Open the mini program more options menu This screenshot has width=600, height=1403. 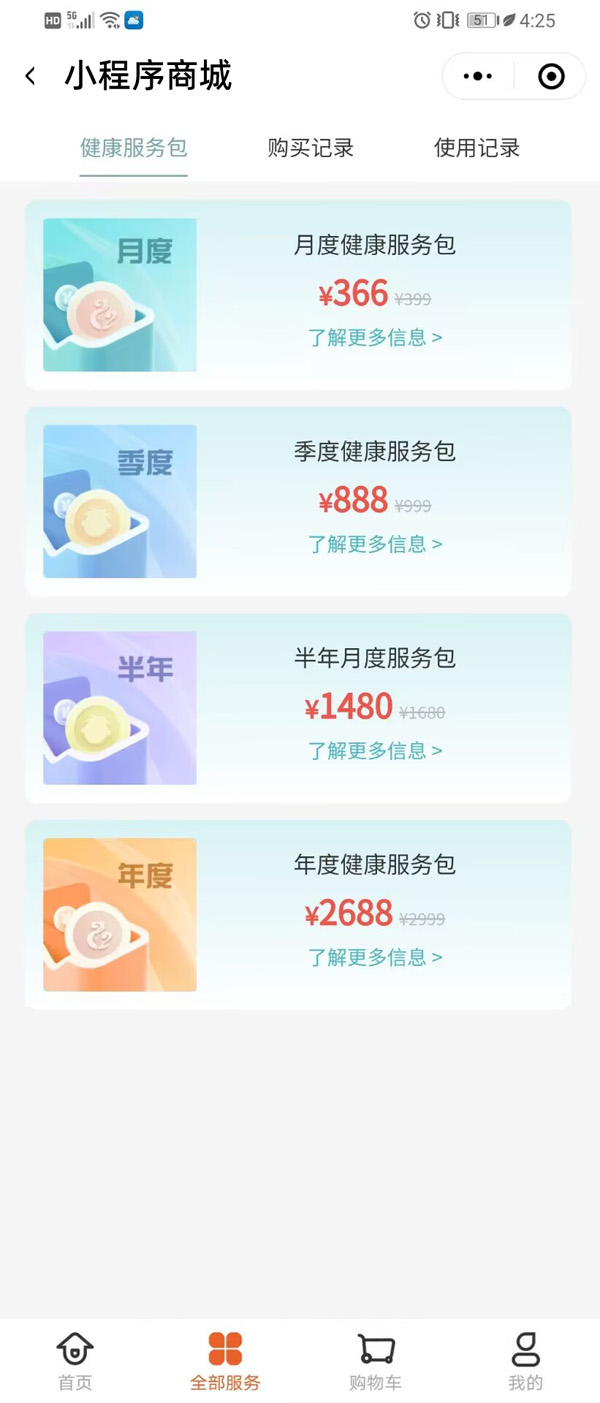pyautogui.click(x=478, y=76)
